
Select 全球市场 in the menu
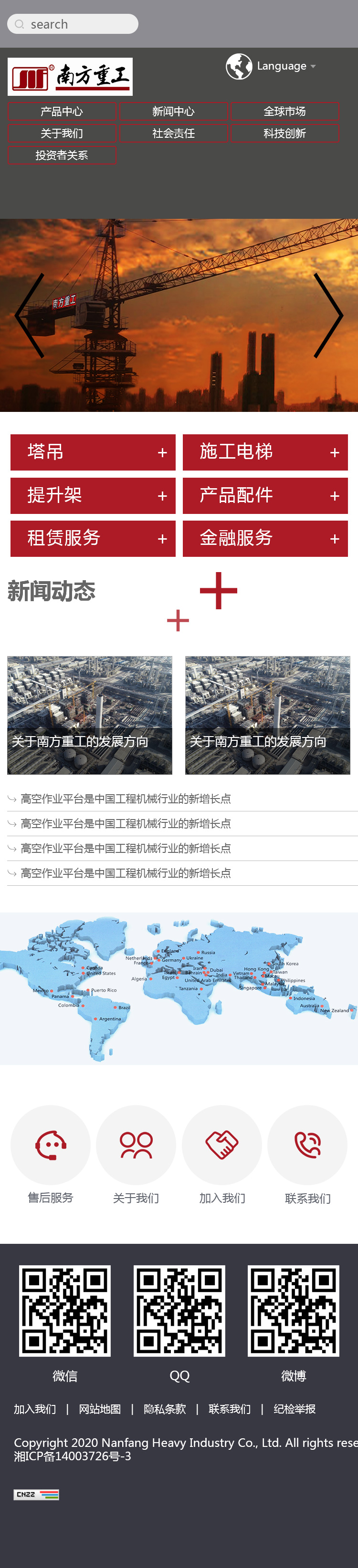pyautogui.click(x=285, y=112)
